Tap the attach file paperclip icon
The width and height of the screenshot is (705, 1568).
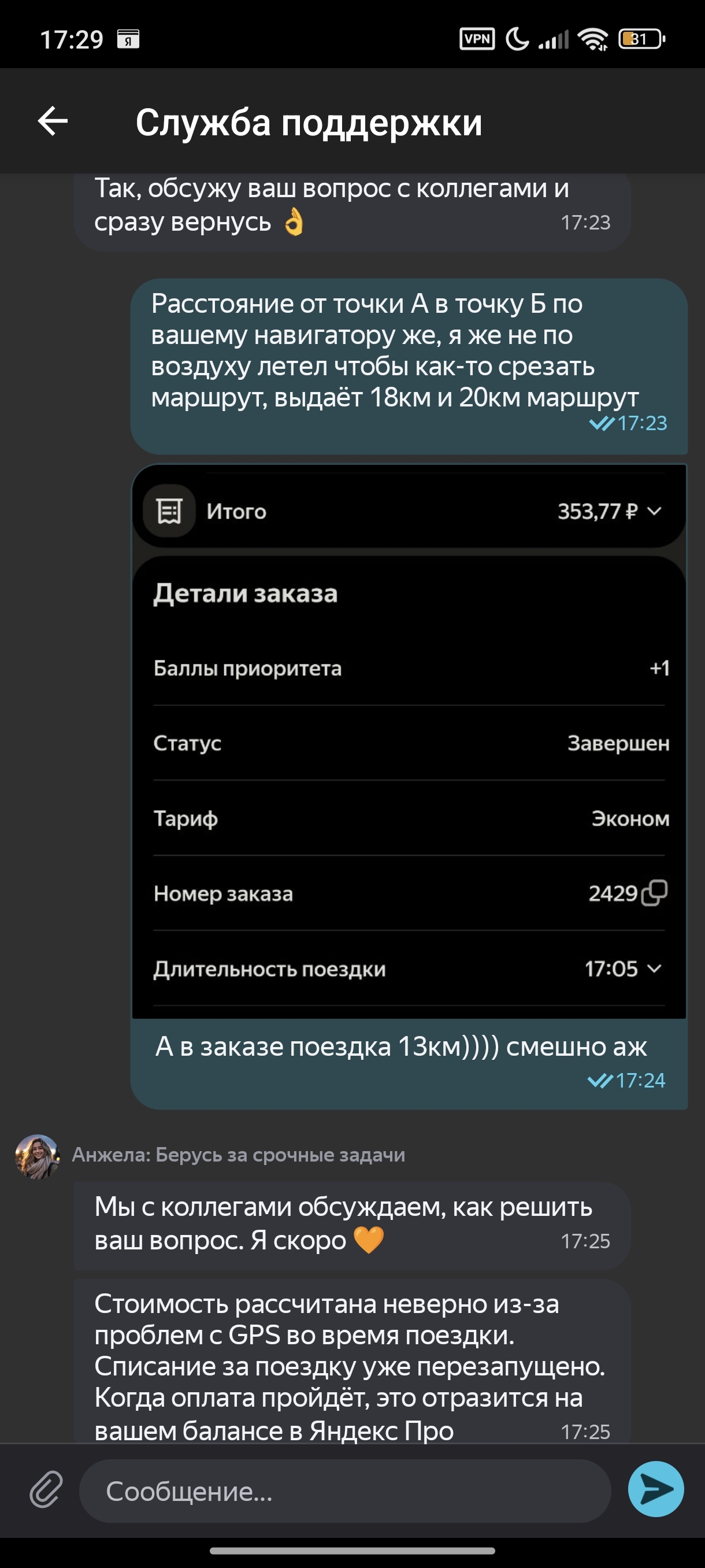46,1489
